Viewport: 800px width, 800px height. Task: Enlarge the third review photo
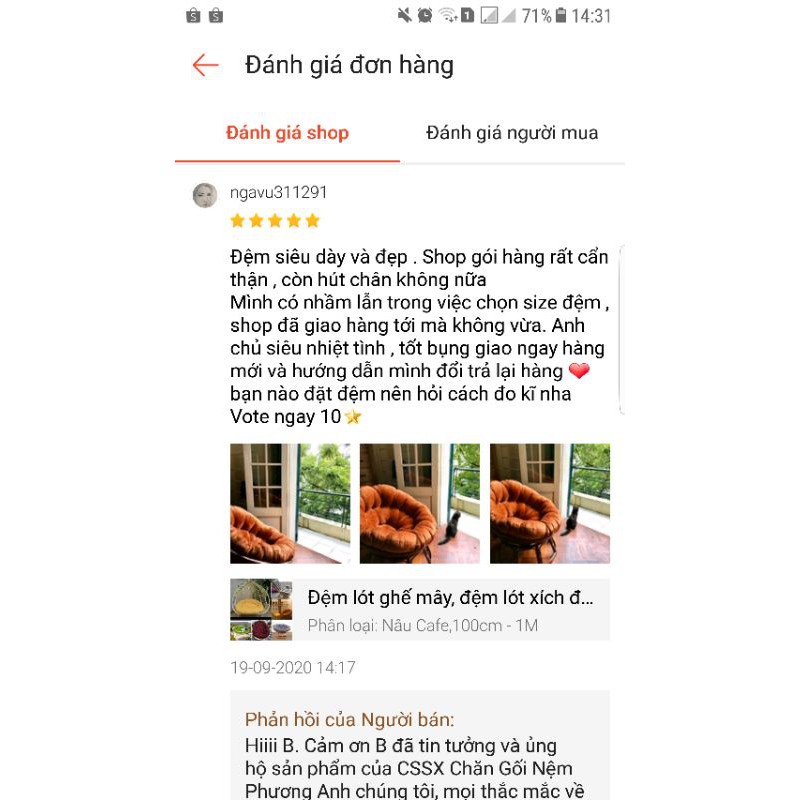click(549, 503)
